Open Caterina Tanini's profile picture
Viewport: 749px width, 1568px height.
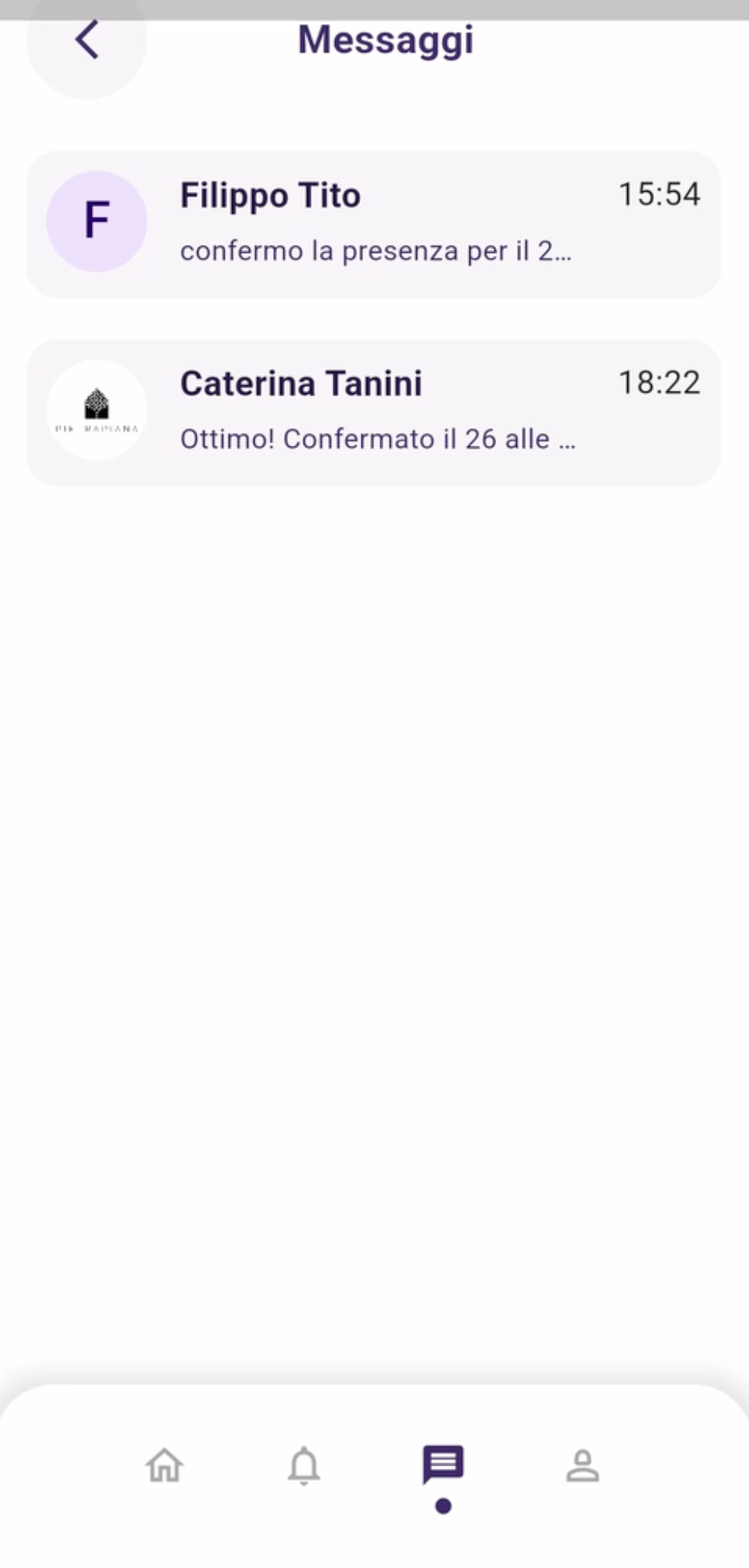[x=97, y=409]
